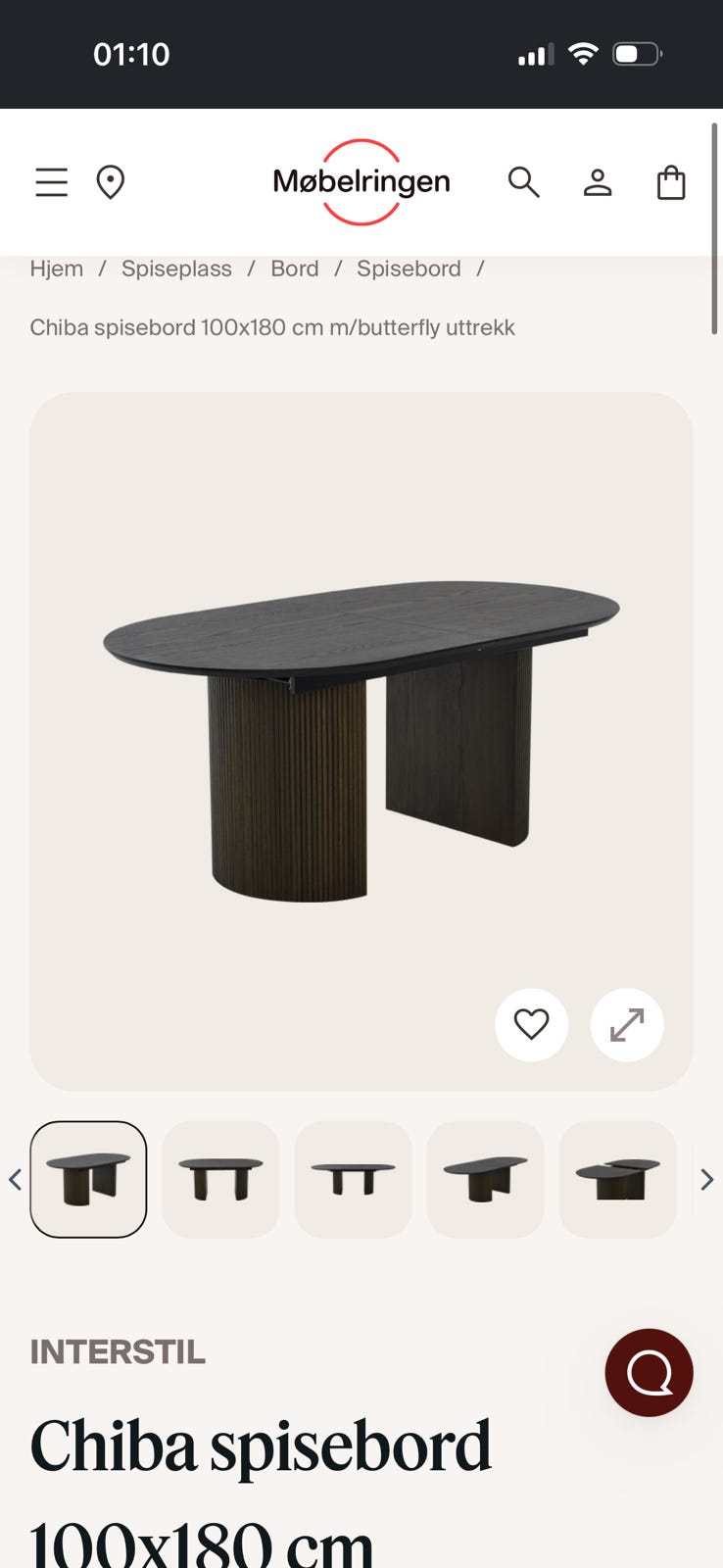This screenshot has height=1568, width=723.
Task: Show previous thumbnails with left arrow
Action: pos(15,1180)
